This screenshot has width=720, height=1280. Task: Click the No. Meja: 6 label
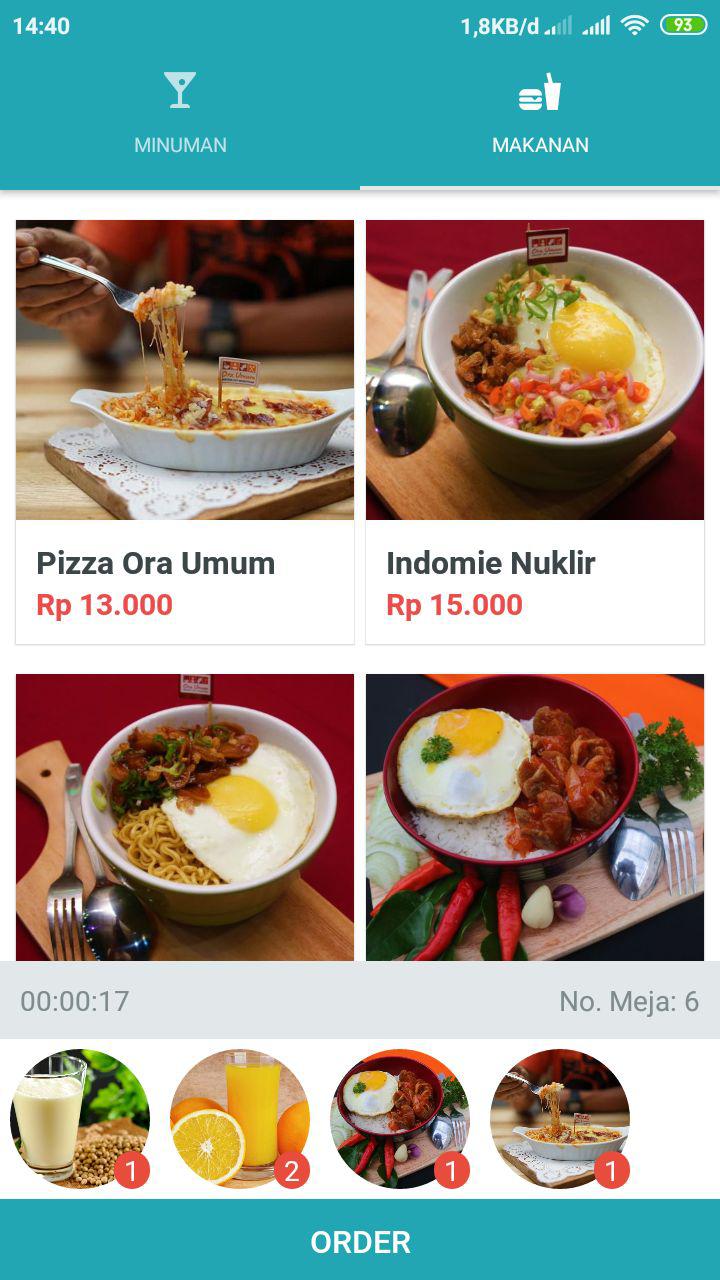click(x=630, y=1000)
